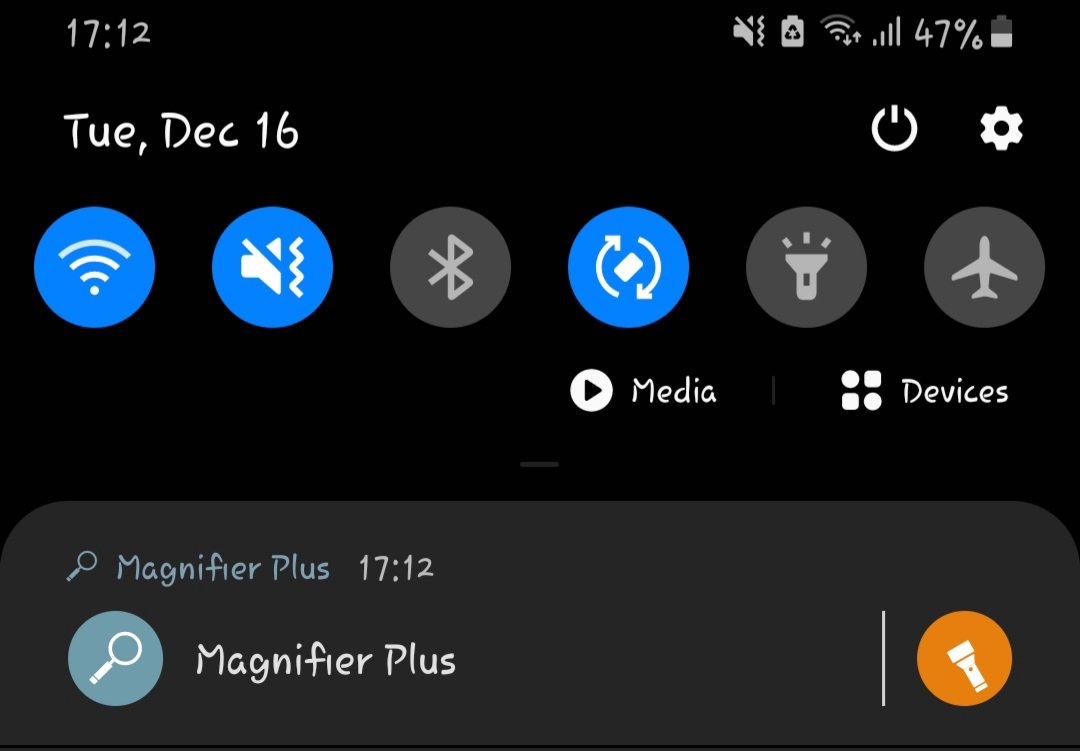Enable Bluetooth
The width and height of the screenshot is (1080, 751).
450,268
